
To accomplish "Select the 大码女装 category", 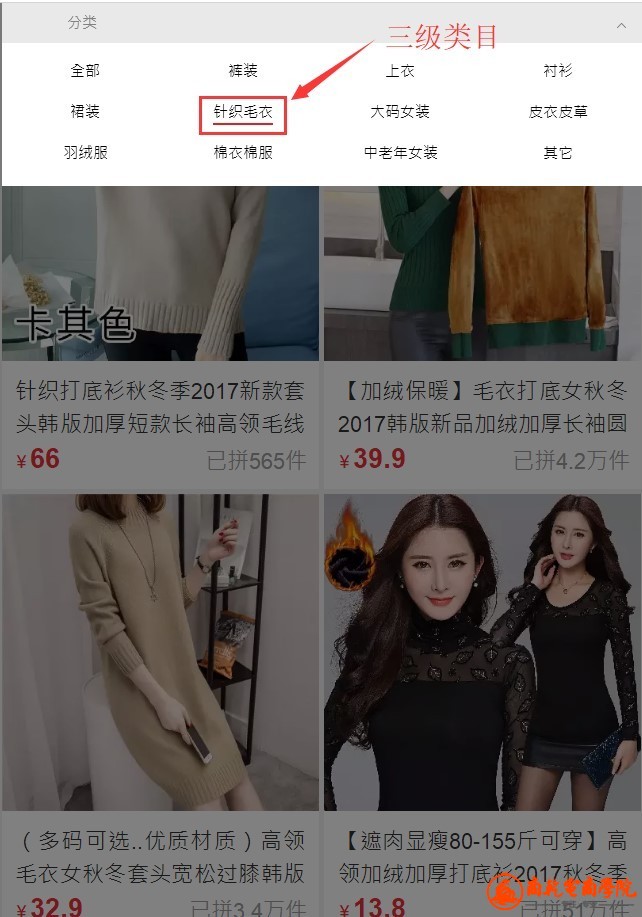I will (x=400, y=112).
